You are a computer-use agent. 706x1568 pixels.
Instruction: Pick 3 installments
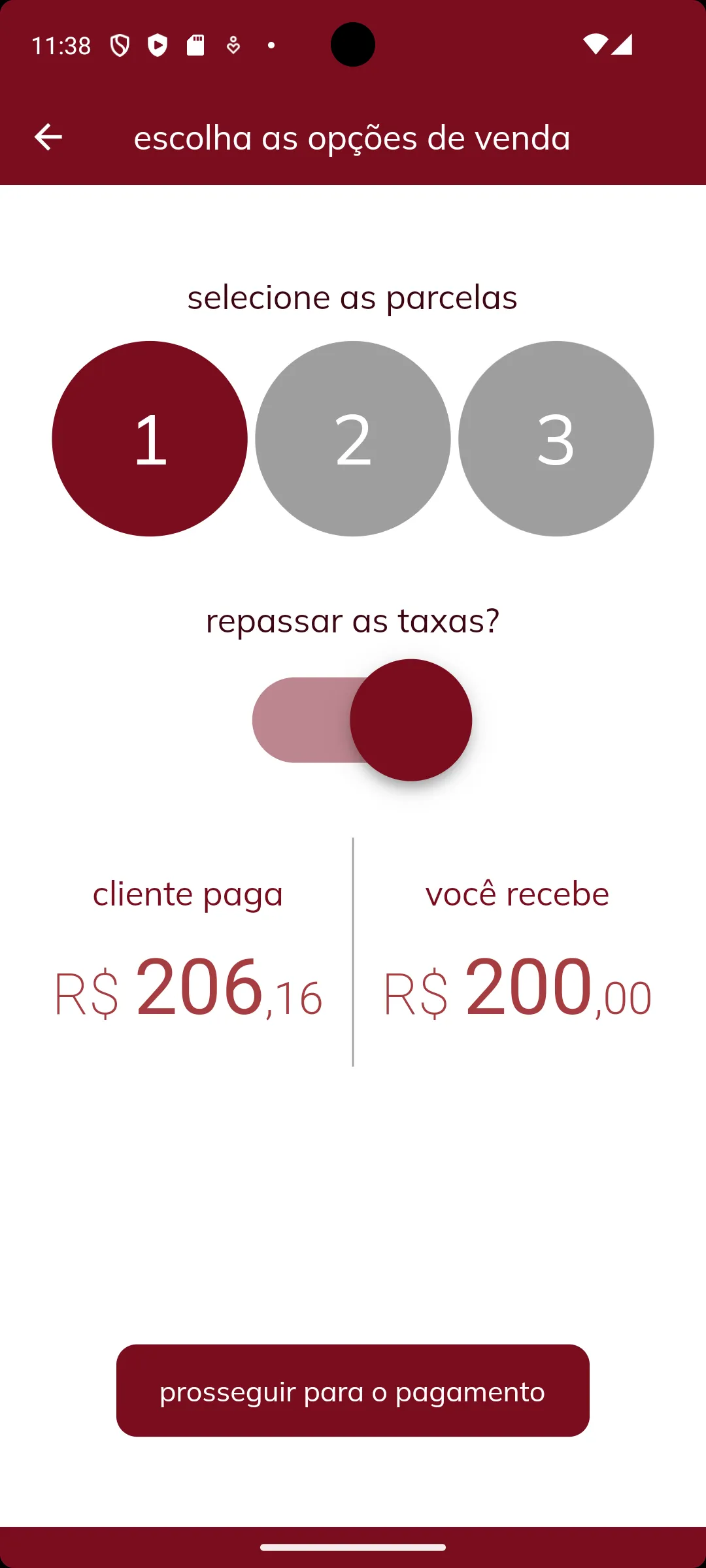click(x=556, y=438)
